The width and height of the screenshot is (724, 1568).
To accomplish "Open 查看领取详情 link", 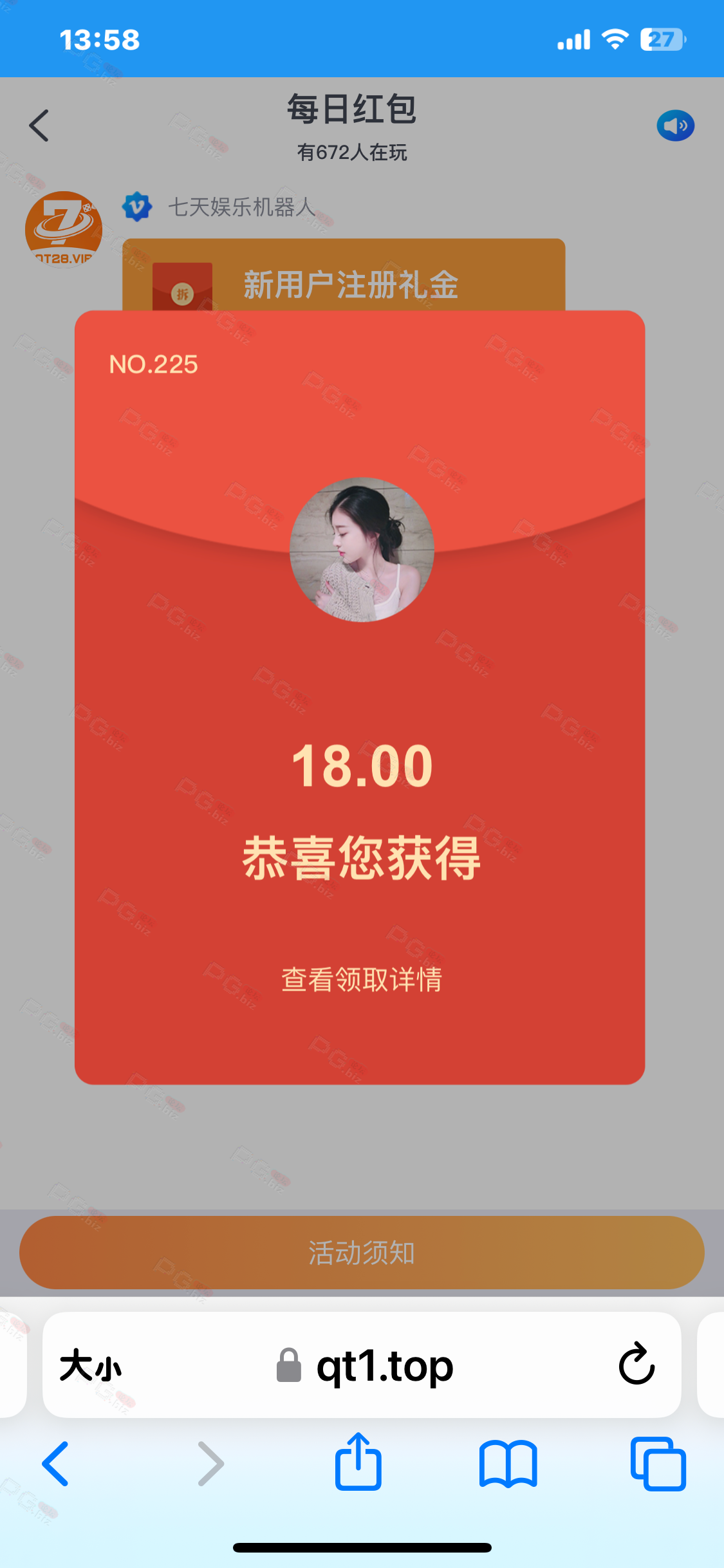I will 362,980.
